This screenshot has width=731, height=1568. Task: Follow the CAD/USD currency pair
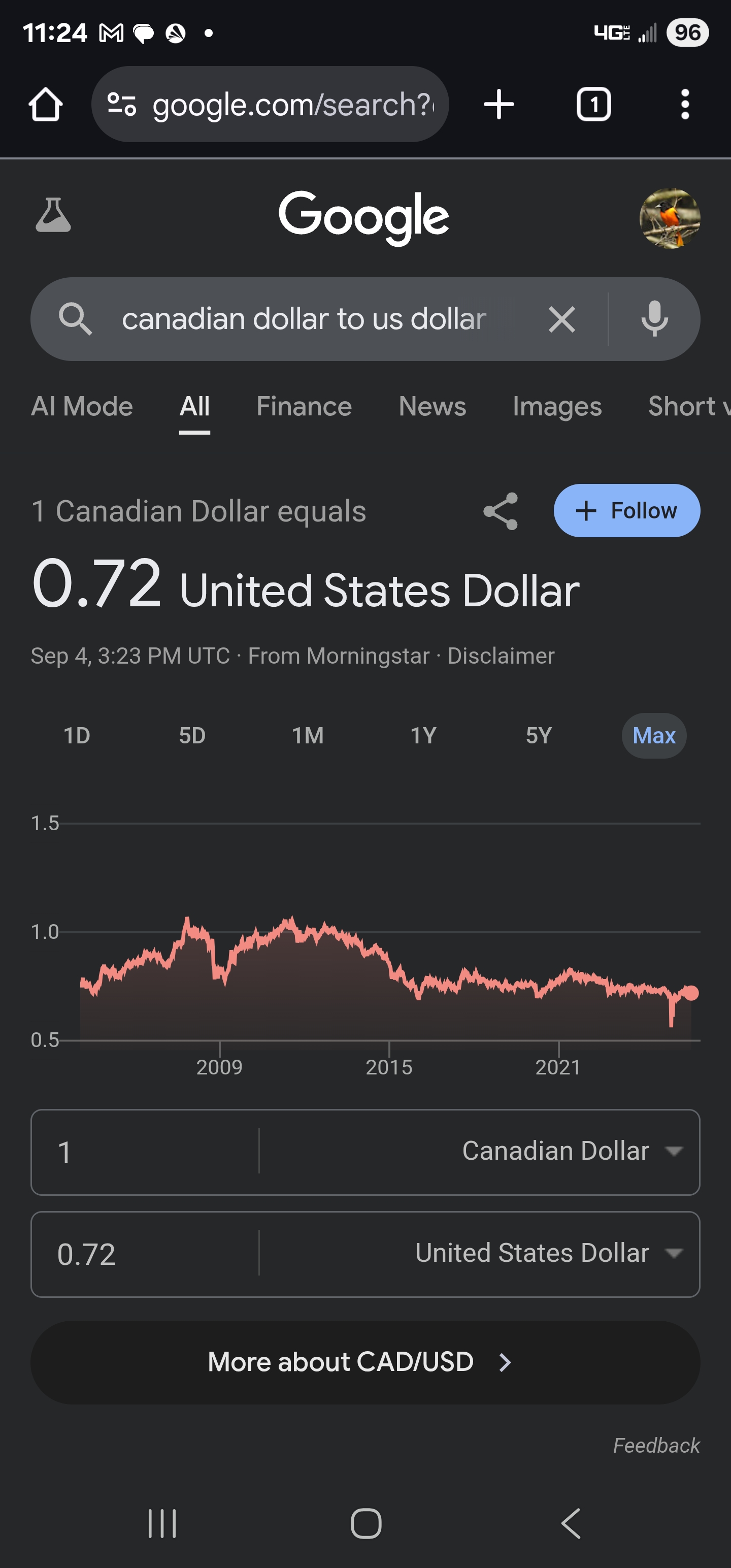coord(626,511)
